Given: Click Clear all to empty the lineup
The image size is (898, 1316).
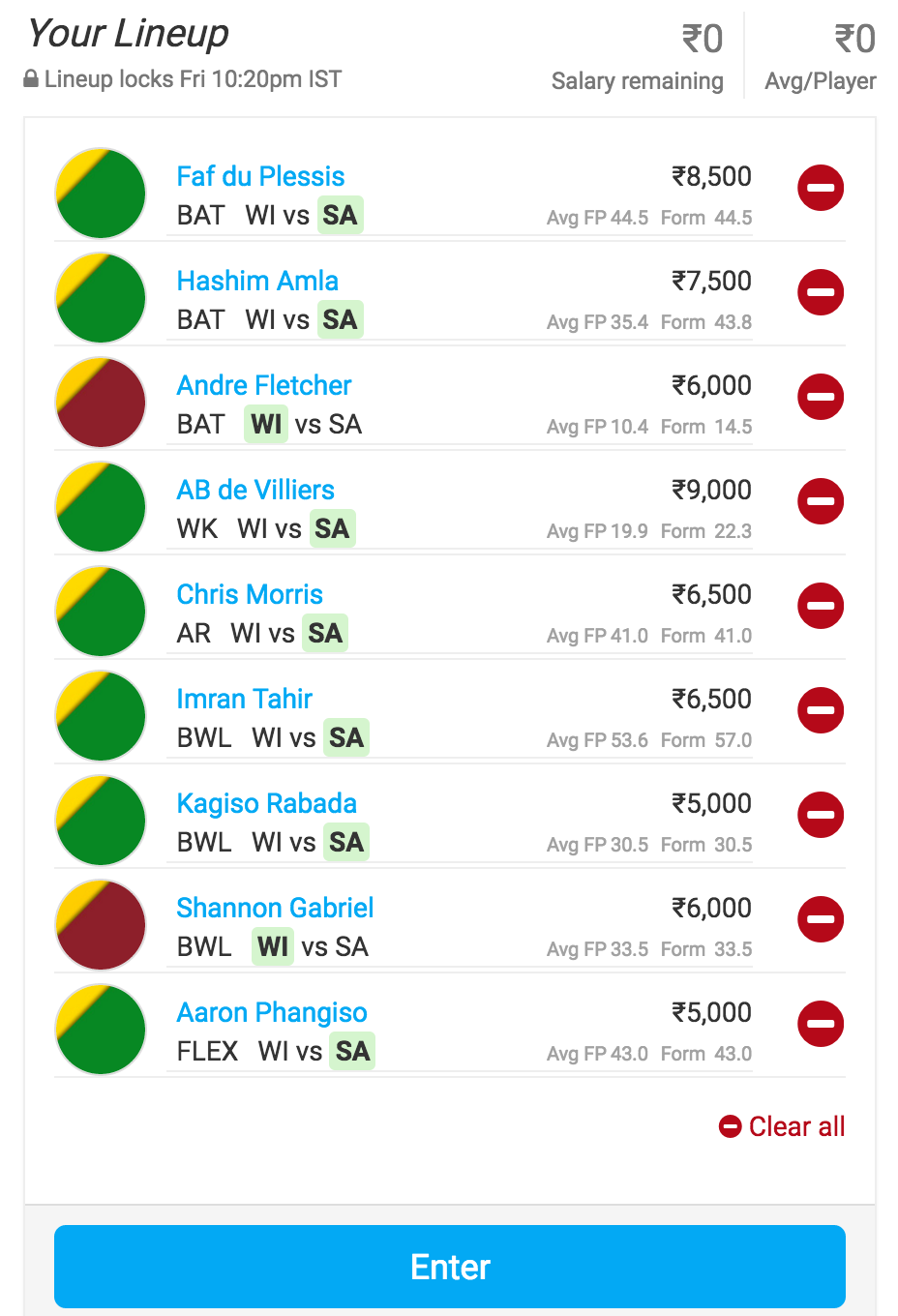Looking at the screenshot, I should [781, 1126].
